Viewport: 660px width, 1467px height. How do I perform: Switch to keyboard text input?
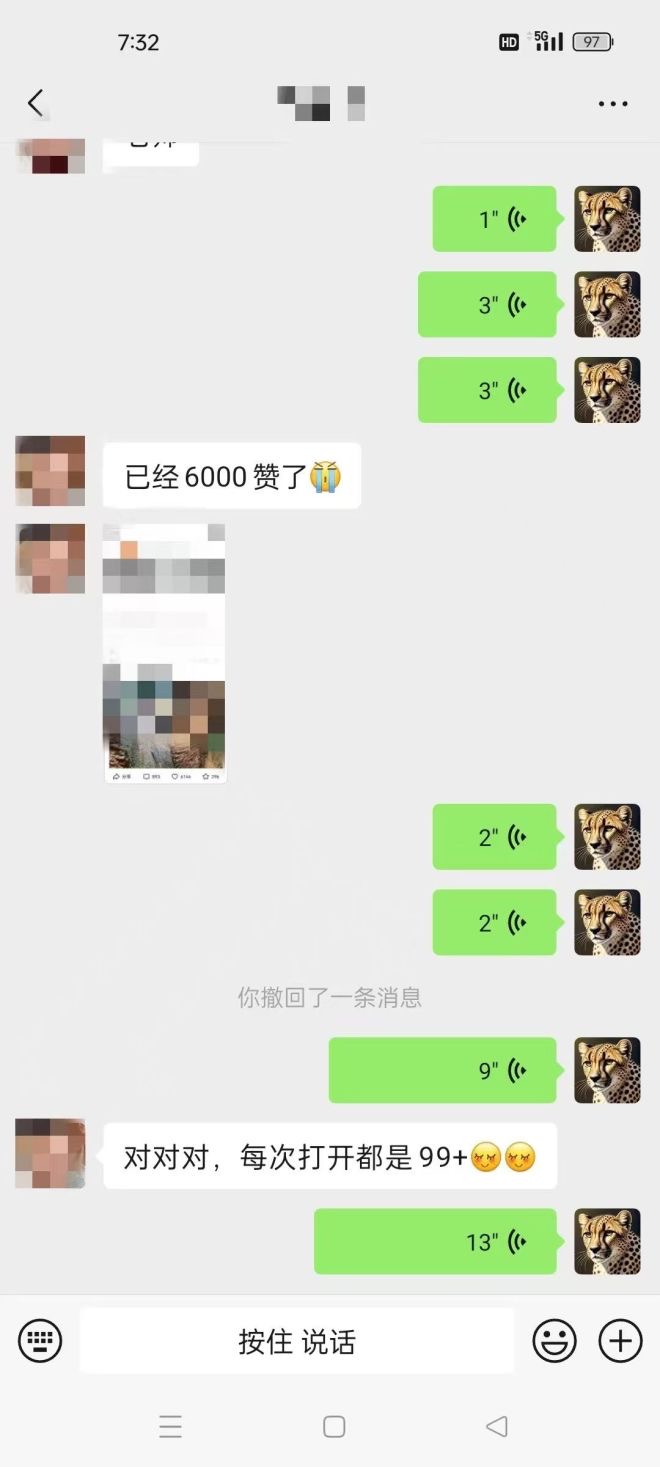click(x=40, y=1340)
